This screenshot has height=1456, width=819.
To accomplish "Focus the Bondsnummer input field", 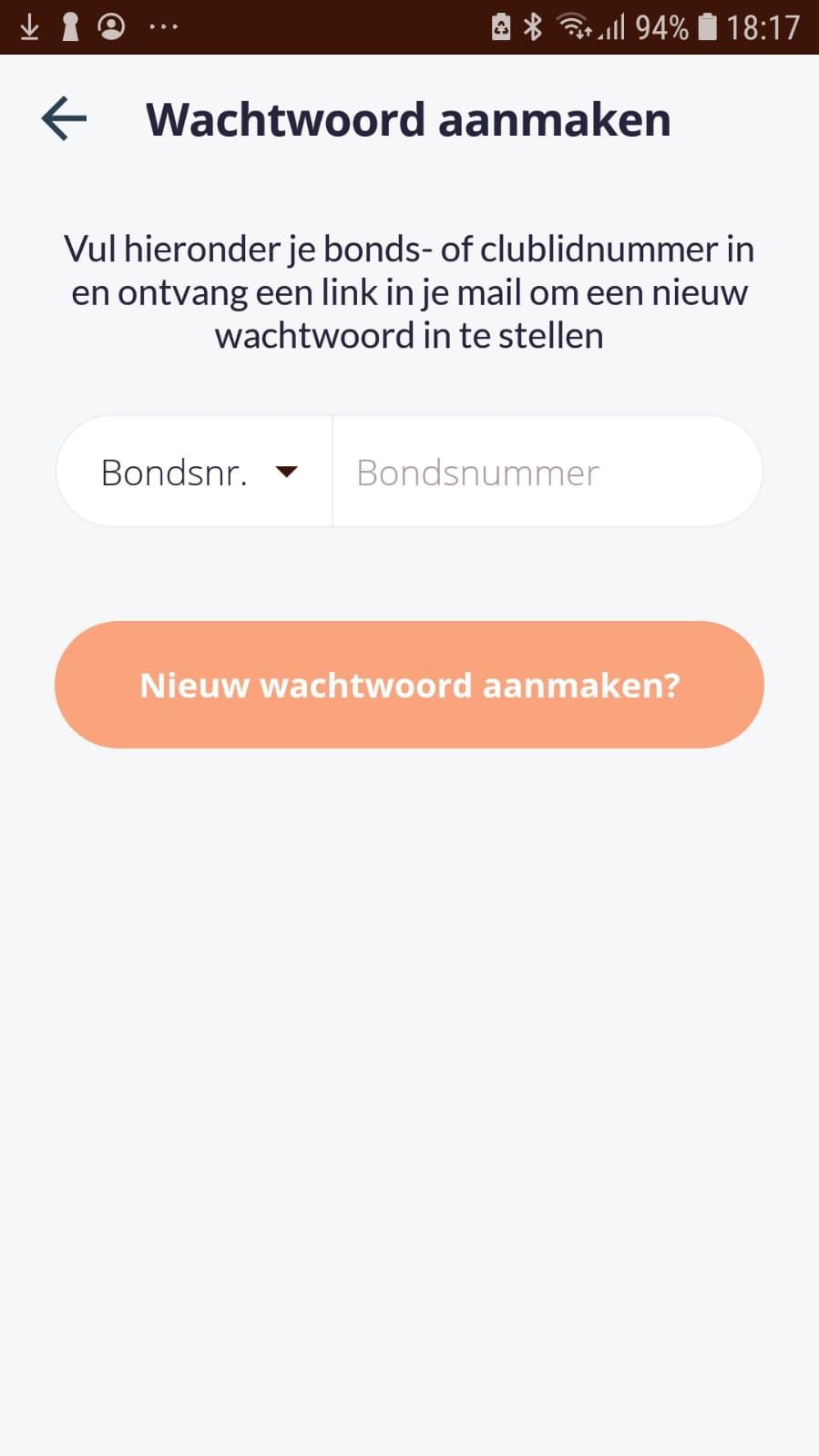I will (545, 472).
